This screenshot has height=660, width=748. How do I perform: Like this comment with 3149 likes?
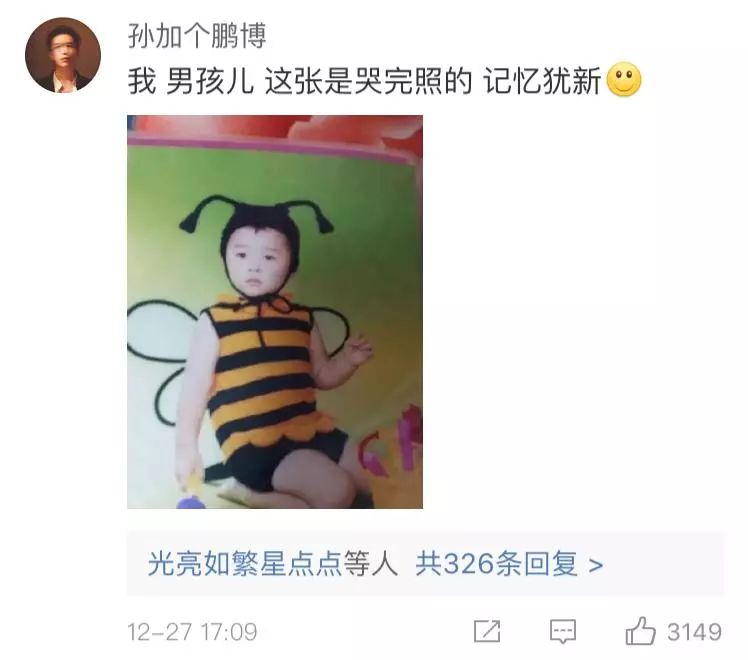[641, 632]
